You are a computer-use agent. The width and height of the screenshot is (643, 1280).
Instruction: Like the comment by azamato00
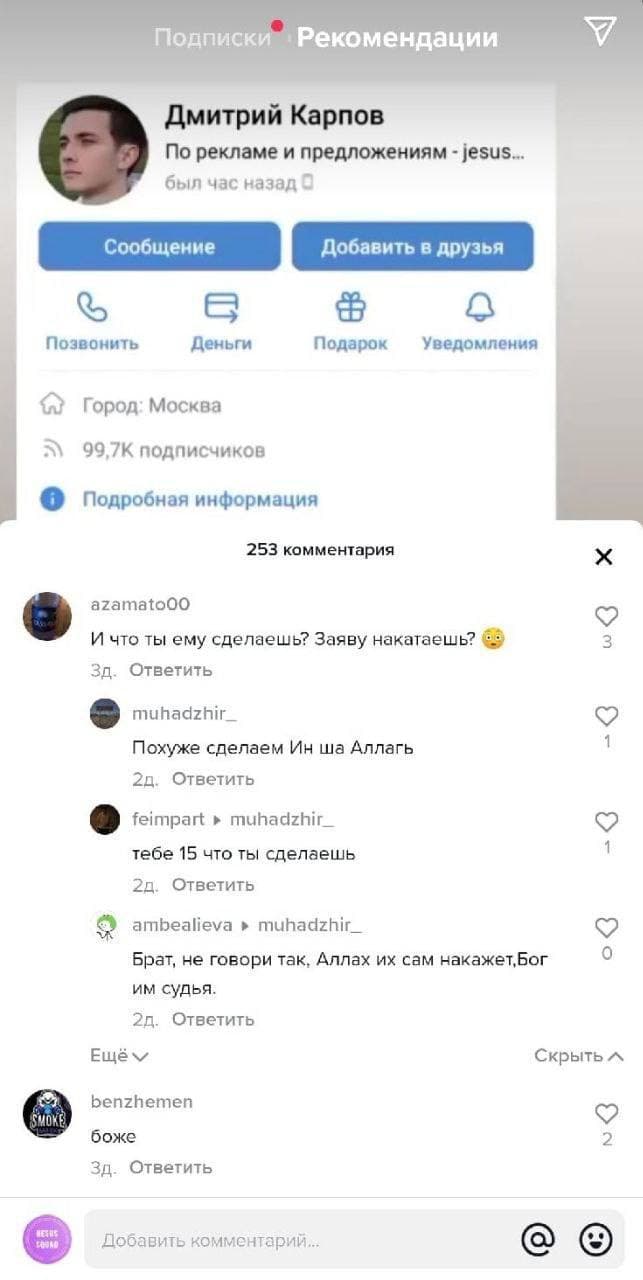coord(606,616)
